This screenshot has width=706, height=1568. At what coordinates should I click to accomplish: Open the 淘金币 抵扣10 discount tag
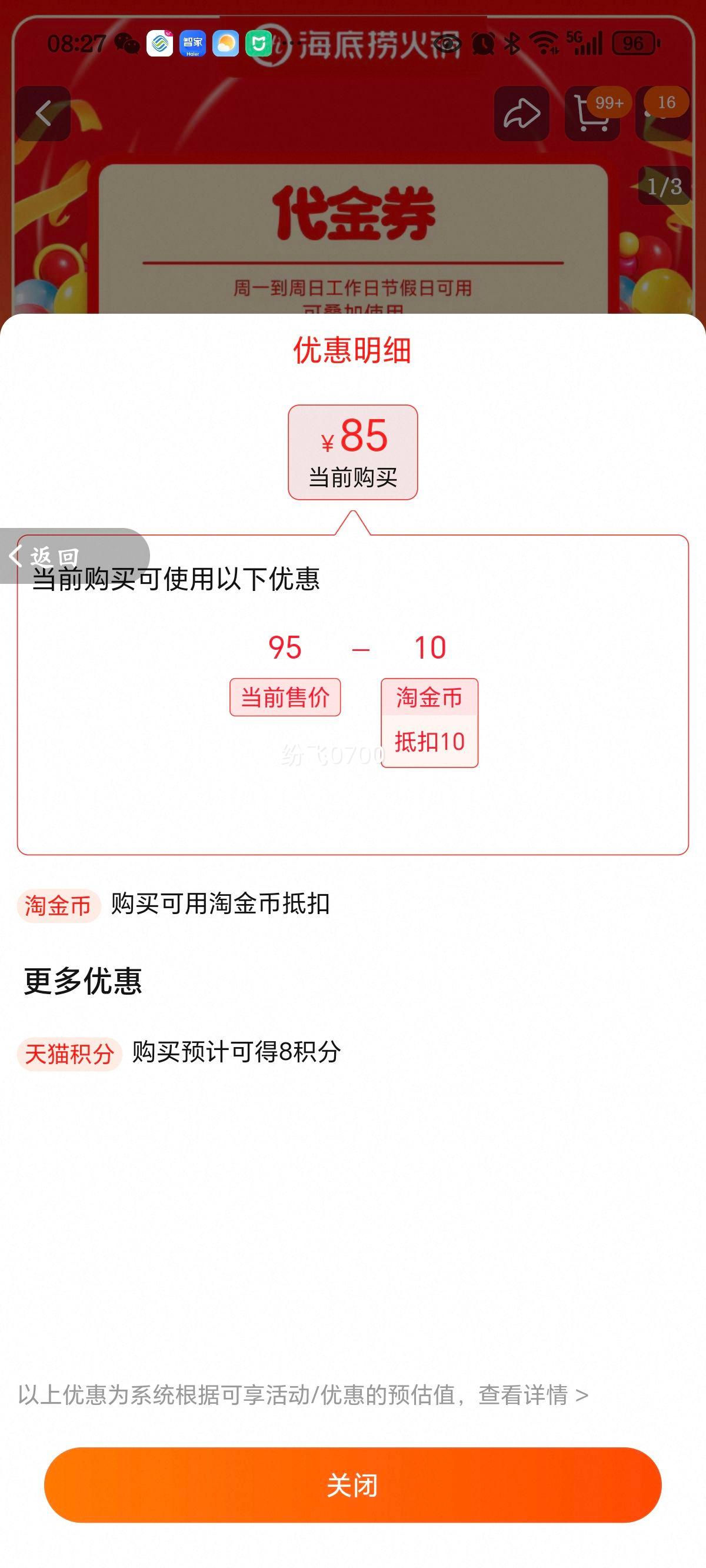point(429,721)
